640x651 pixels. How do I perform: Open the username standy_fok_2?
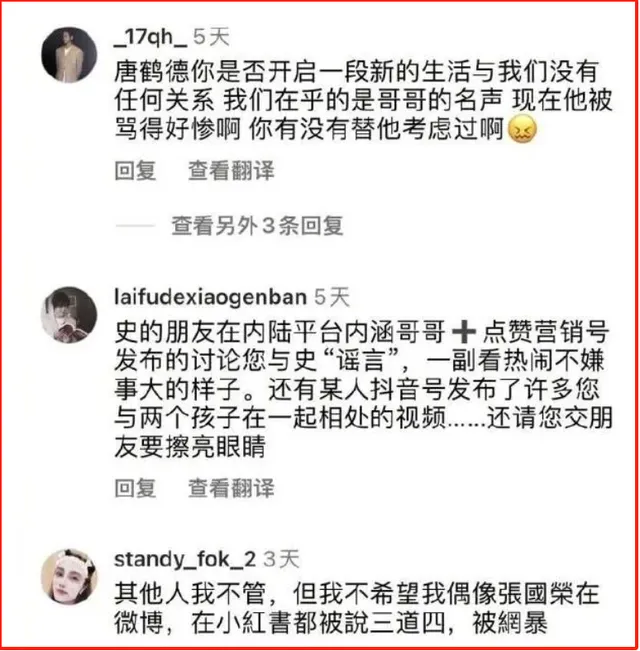click(187, 556)
